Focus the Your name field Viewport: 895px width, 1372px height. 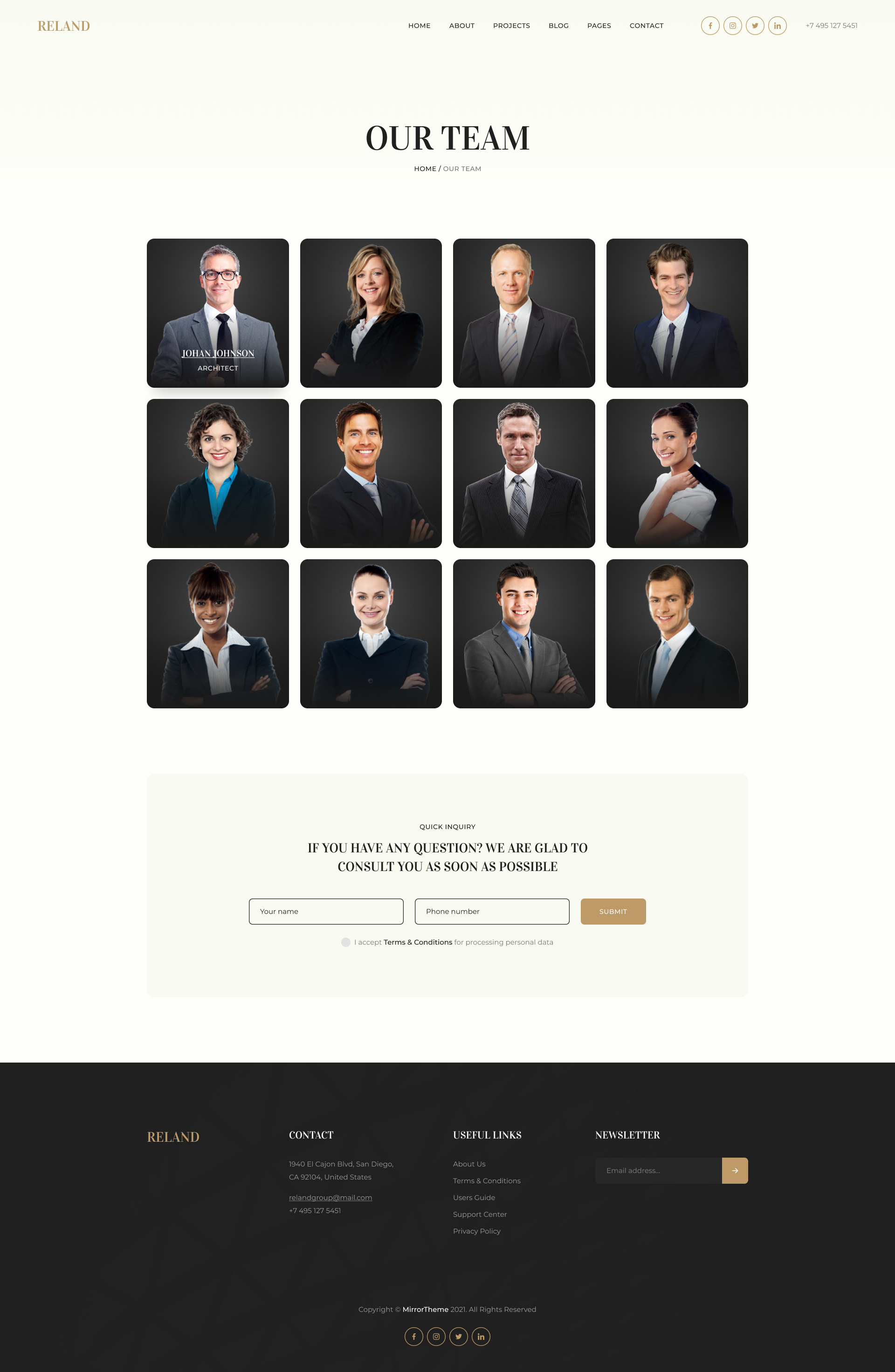click(x=326, y=912)
